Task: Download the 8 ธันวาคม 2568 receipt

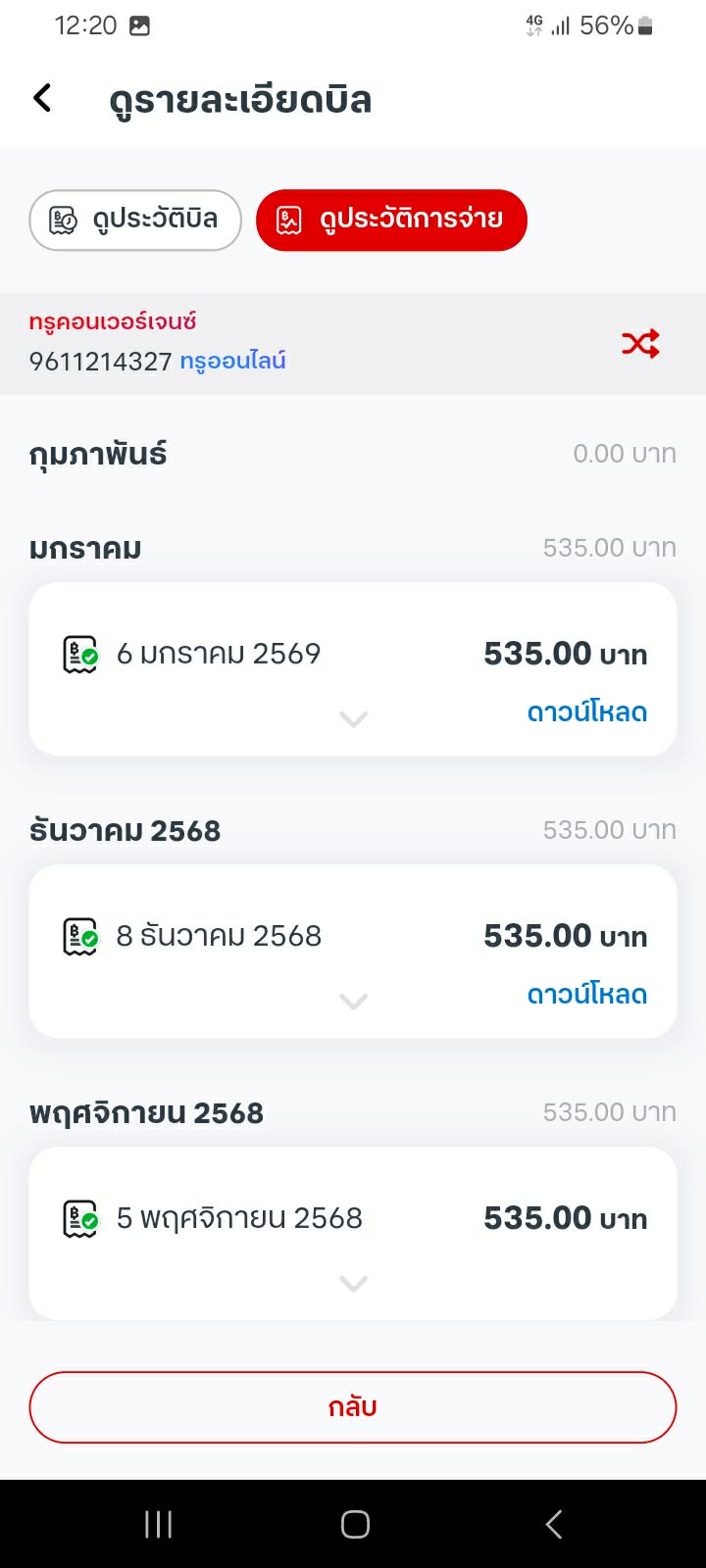Action: (x=586, y=995)
